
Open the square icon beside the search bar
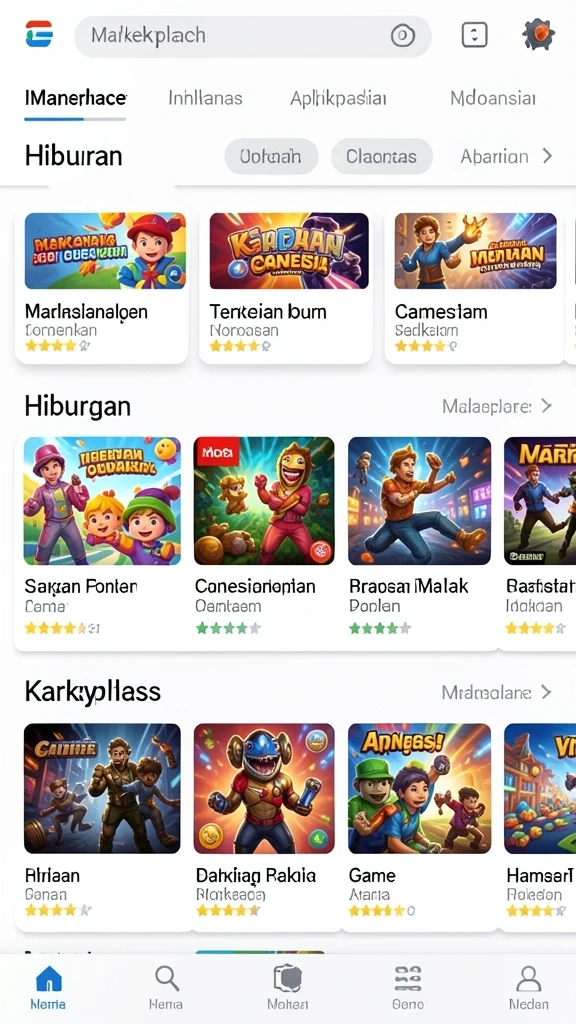click(475, 35)
